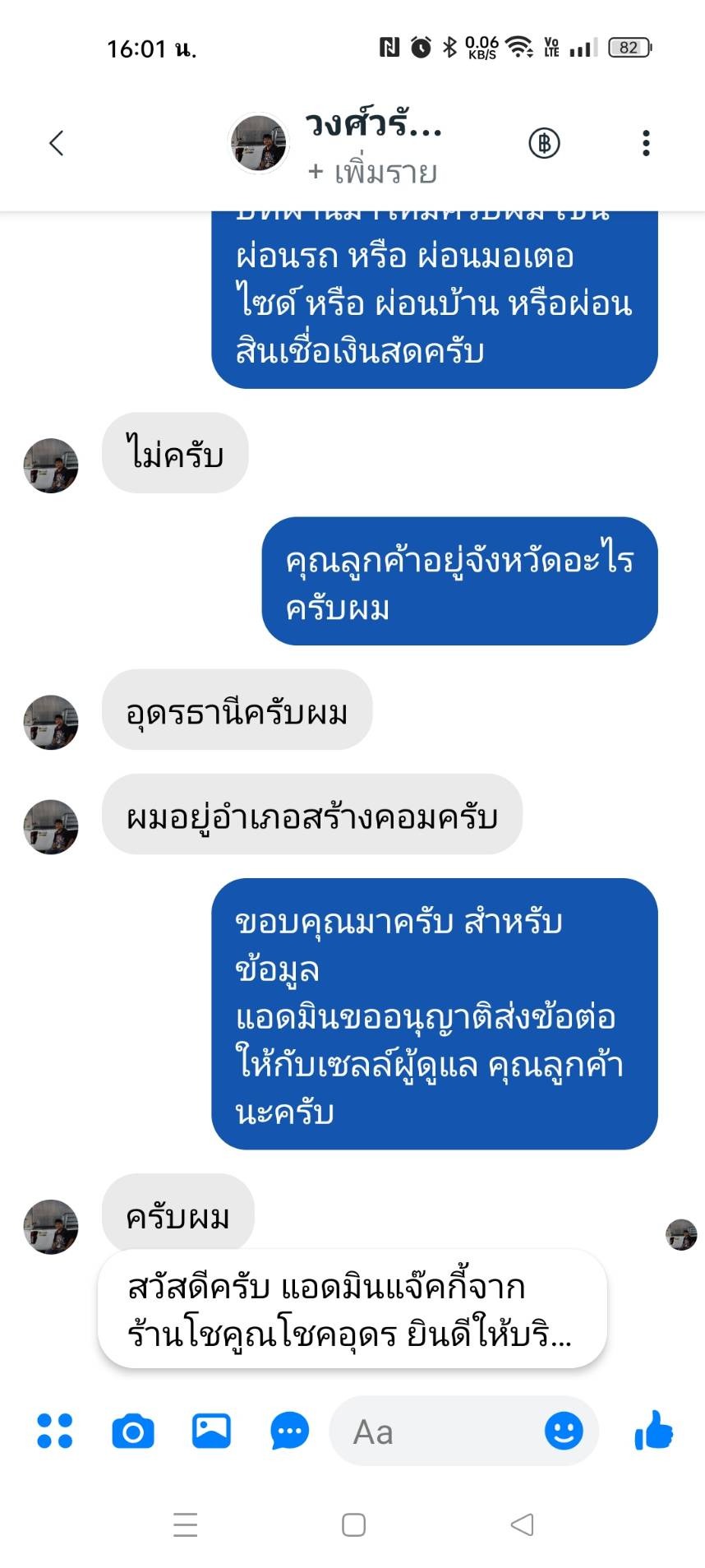Open the four-dot more actions menu

click(x=54, y=1431)
